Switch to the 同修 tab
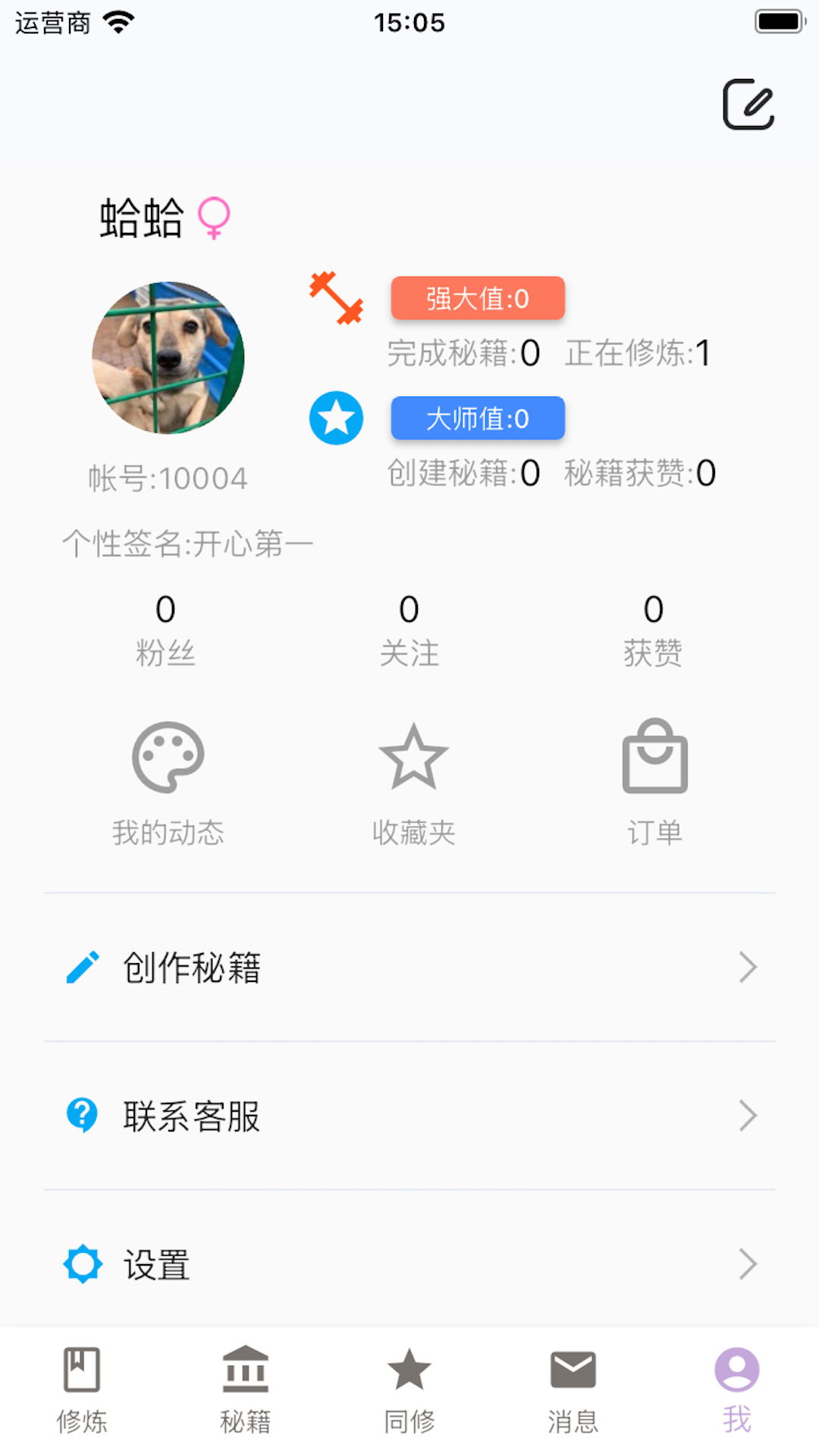Viewport: 819px width, 1456px height. 409,1391
